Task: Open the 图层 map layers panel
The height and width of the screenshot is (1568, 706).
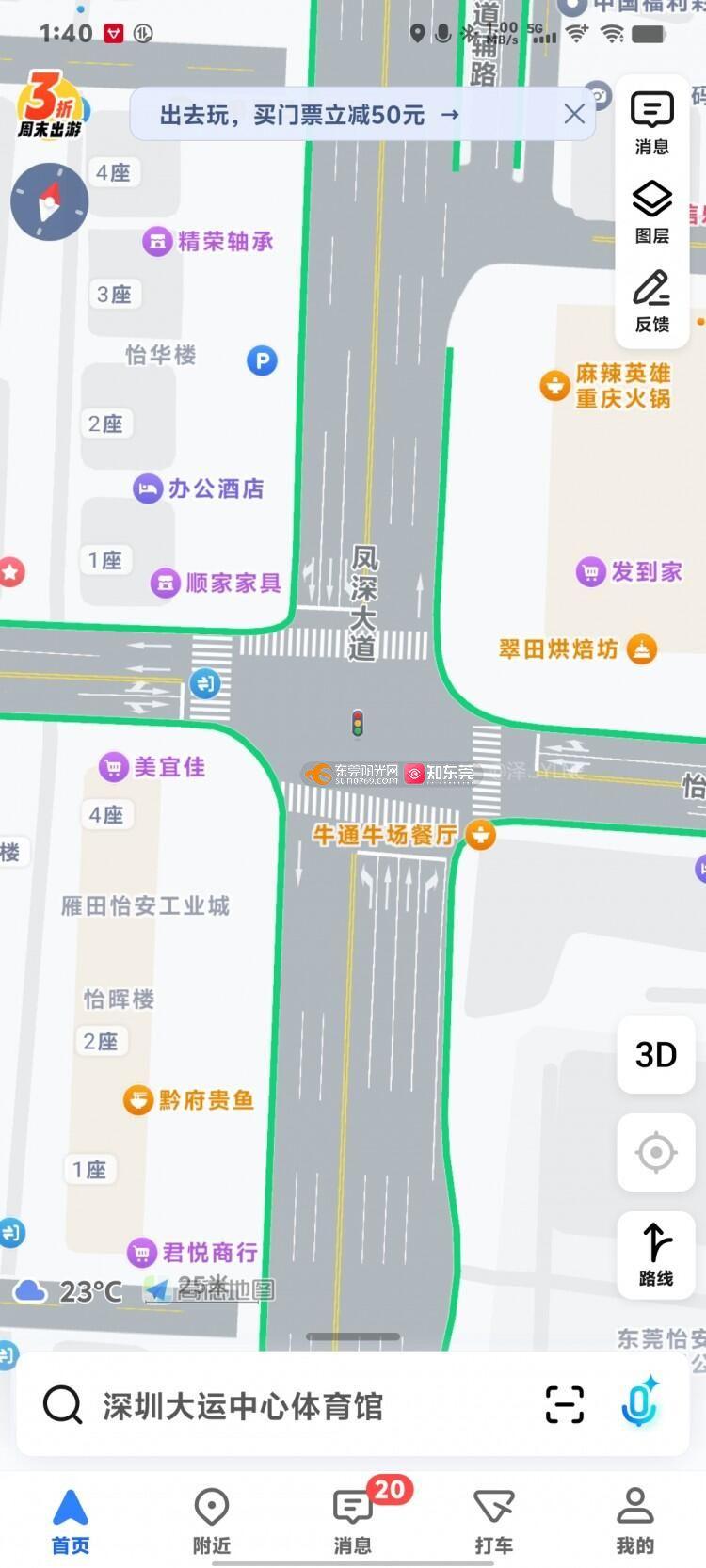Action: pyautogui.click(x=651, y=212)
